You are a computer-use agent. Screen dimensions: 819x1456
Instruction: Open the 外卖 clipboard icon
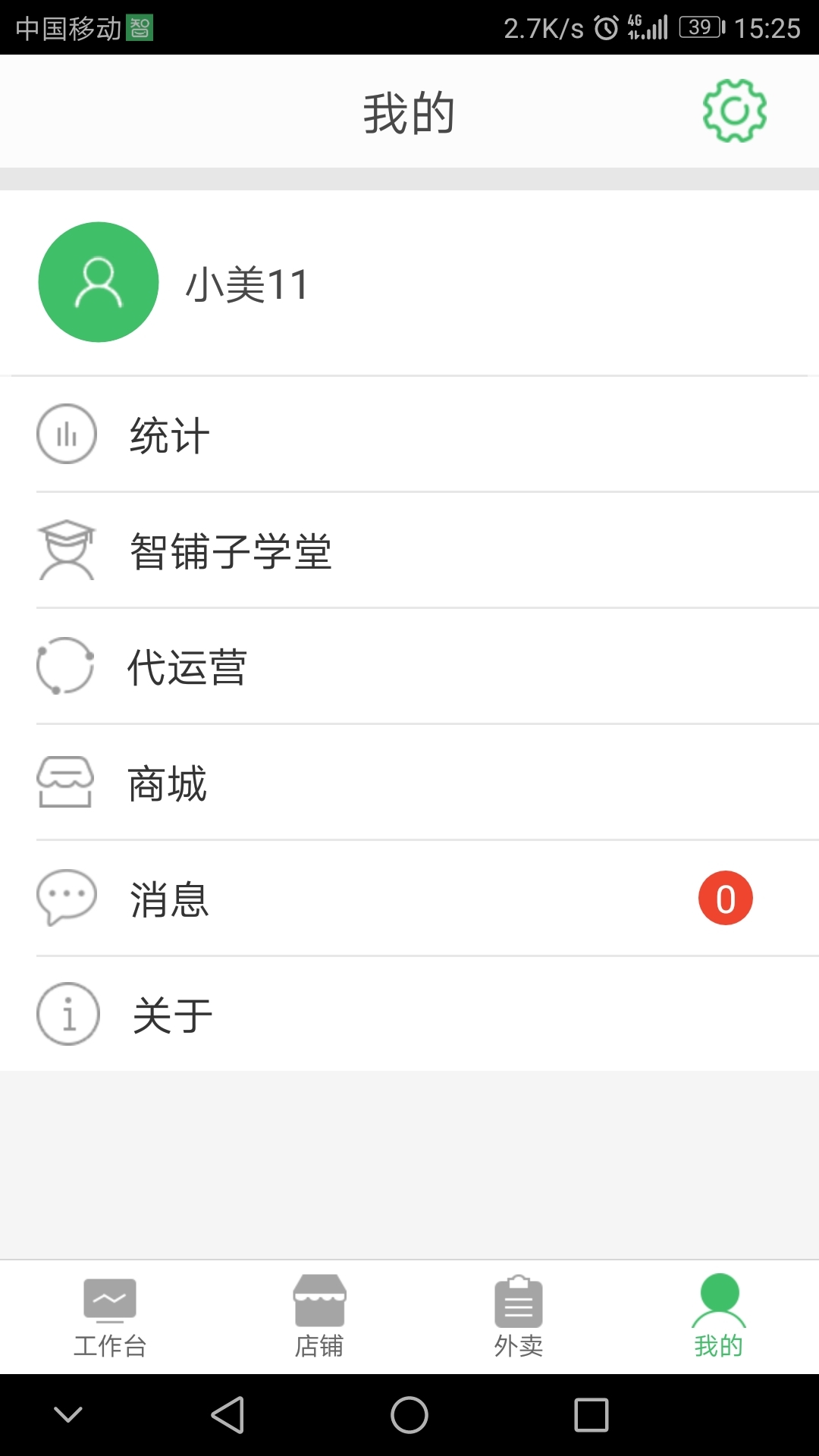[x=518, y=1298]
